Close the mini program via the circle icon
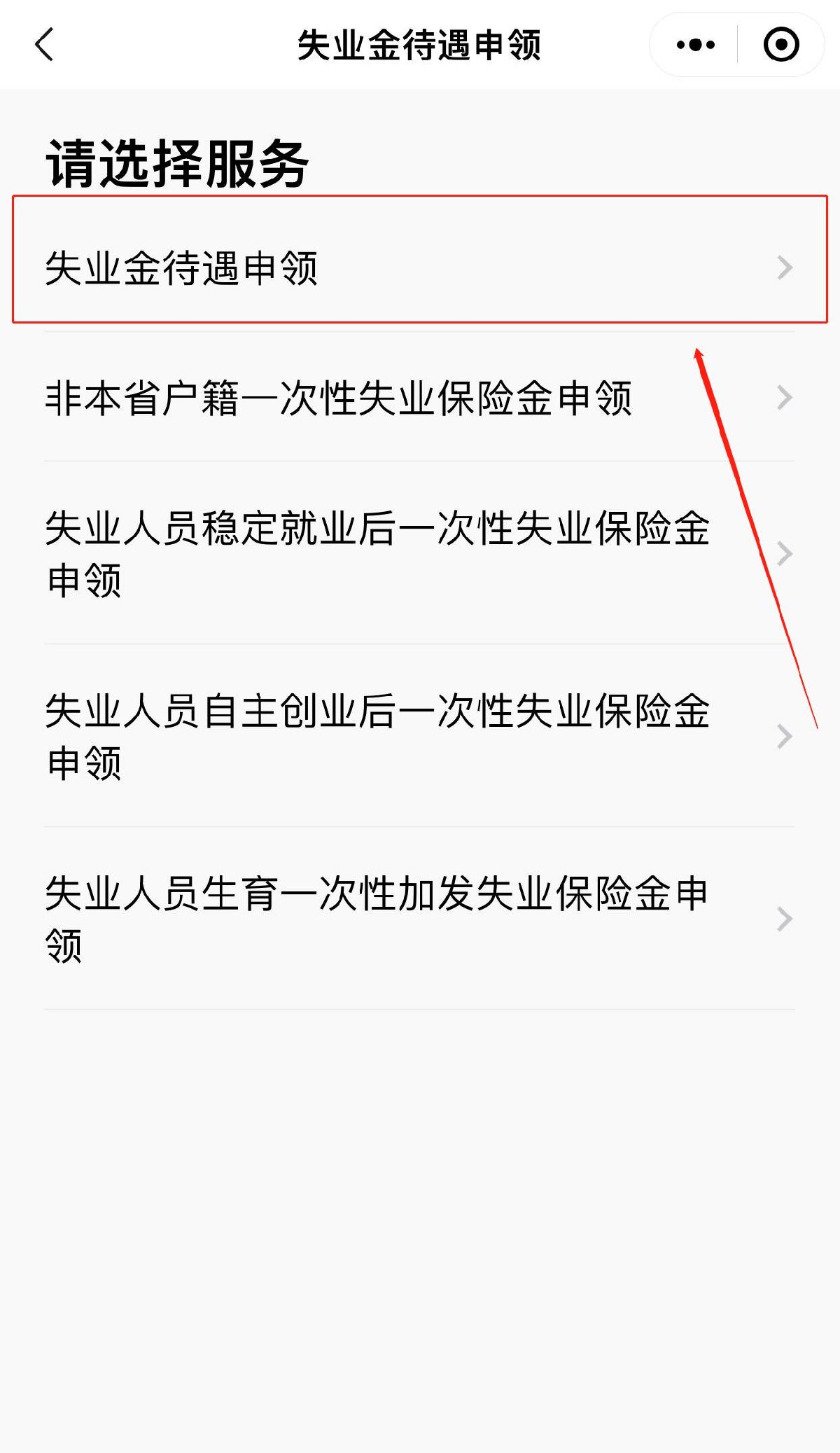Screen dimensions: 840x1453 (780, 45)
